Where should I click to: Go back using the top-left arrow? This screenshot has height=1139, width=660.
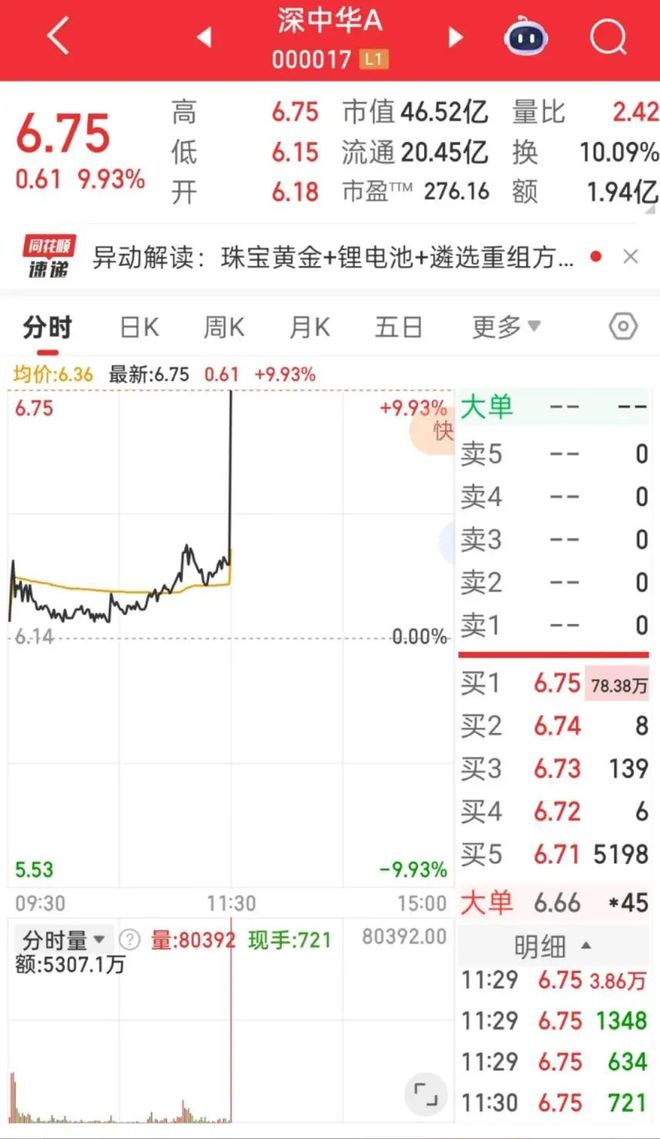click(x=58, y=36)
